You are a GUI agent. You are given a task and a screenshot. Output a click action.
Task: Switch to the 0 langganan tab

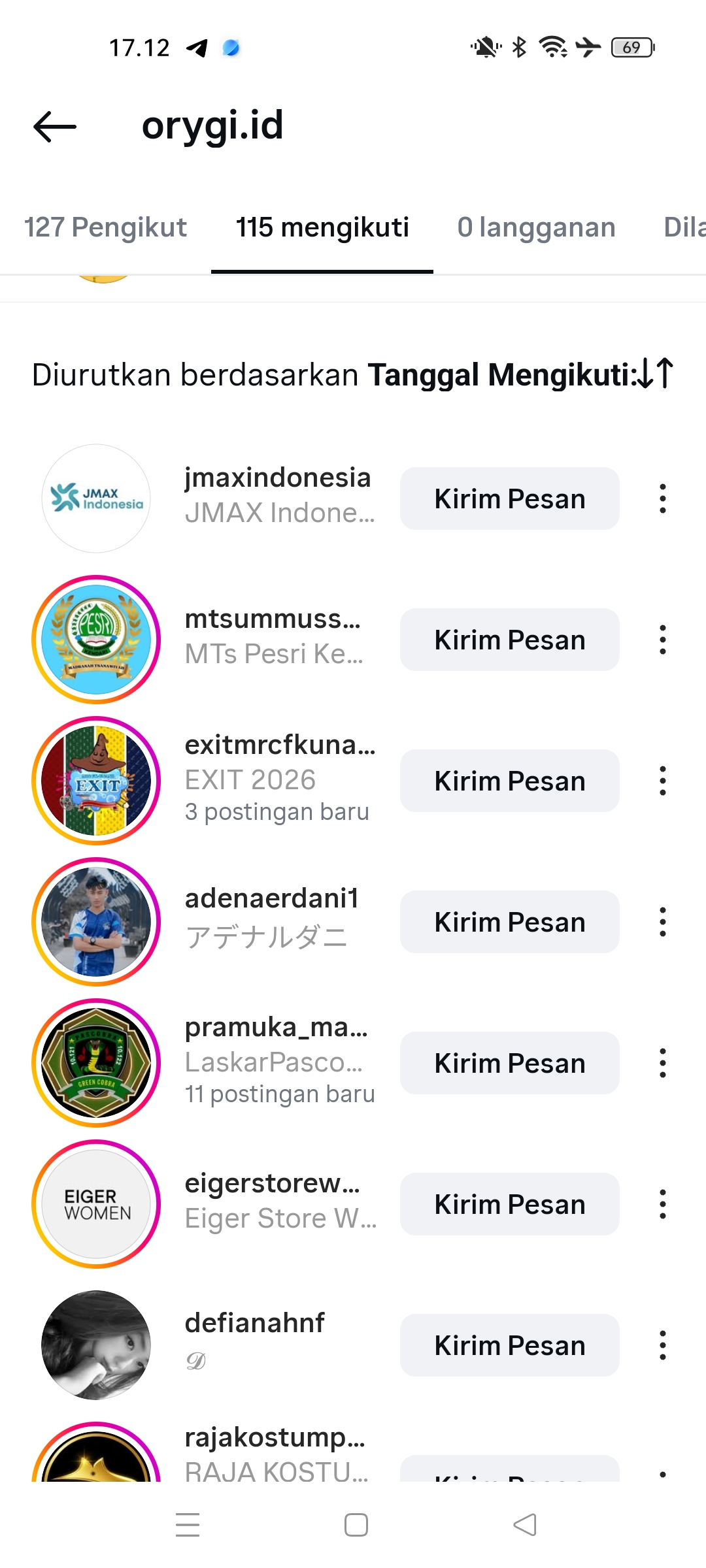click(536, 227)
